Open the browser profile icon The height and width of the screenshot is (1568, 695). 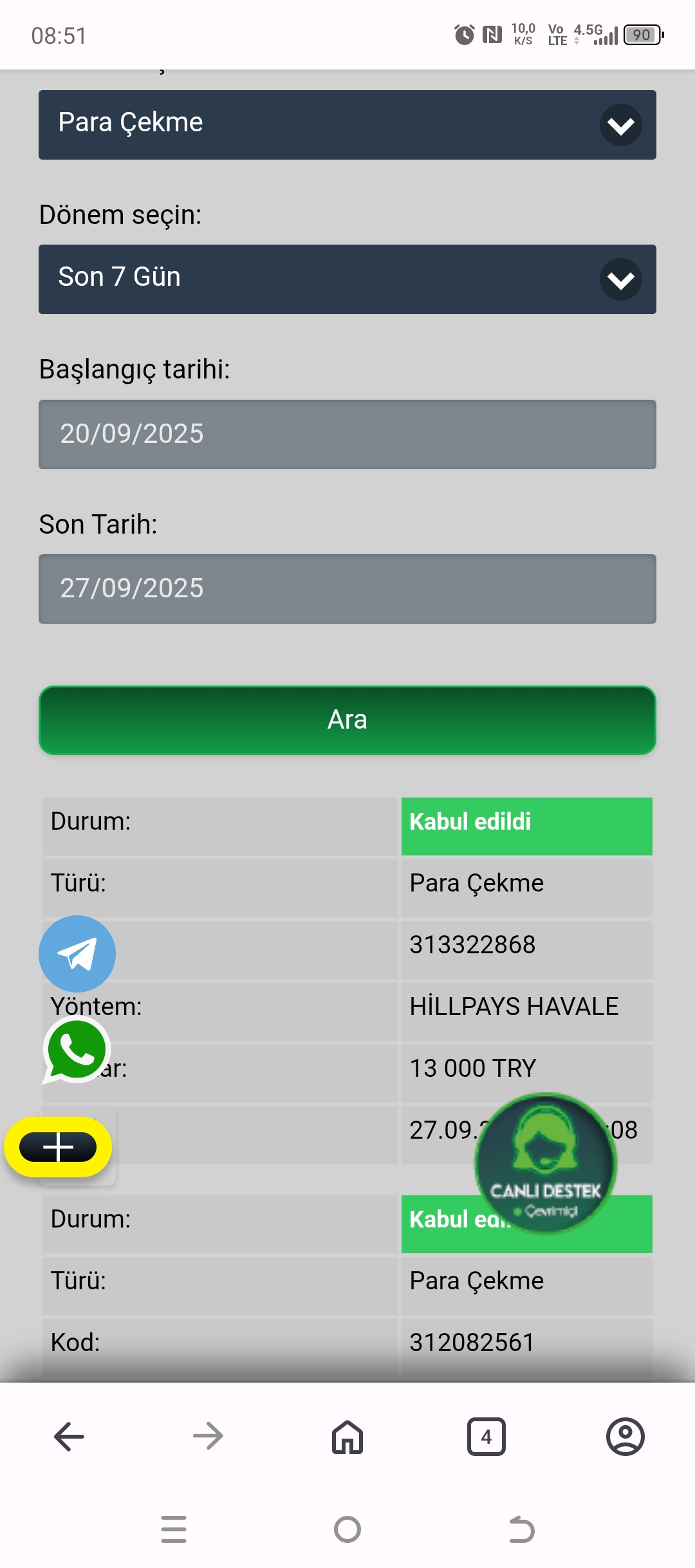point(625,1436)
